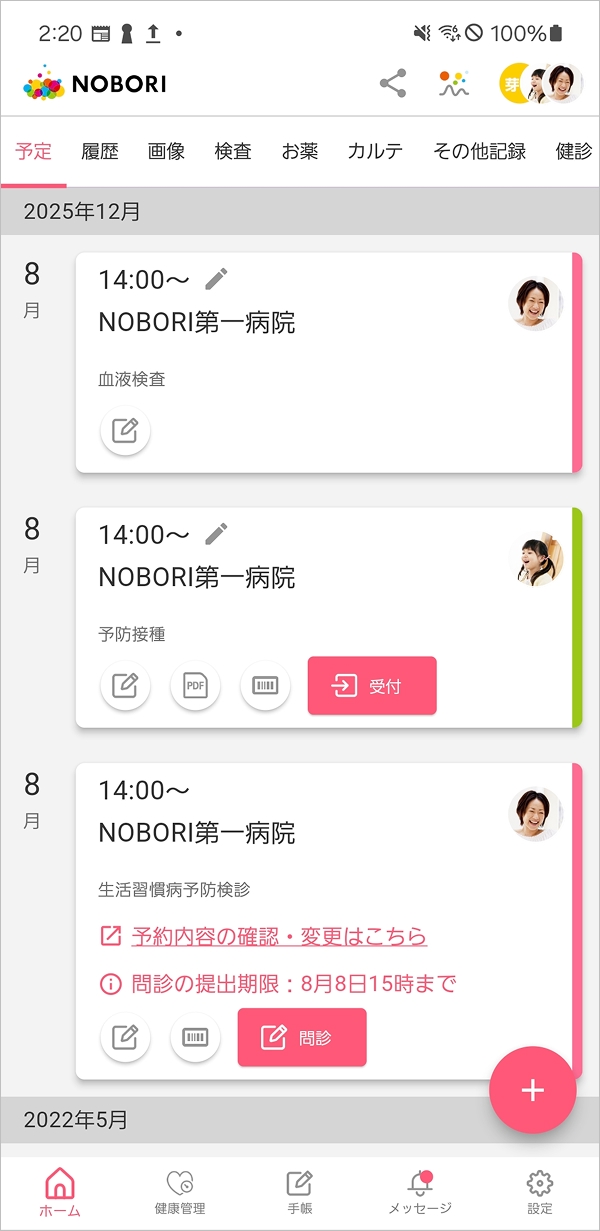Switch to the 履歴 tab

pos(100,152)
